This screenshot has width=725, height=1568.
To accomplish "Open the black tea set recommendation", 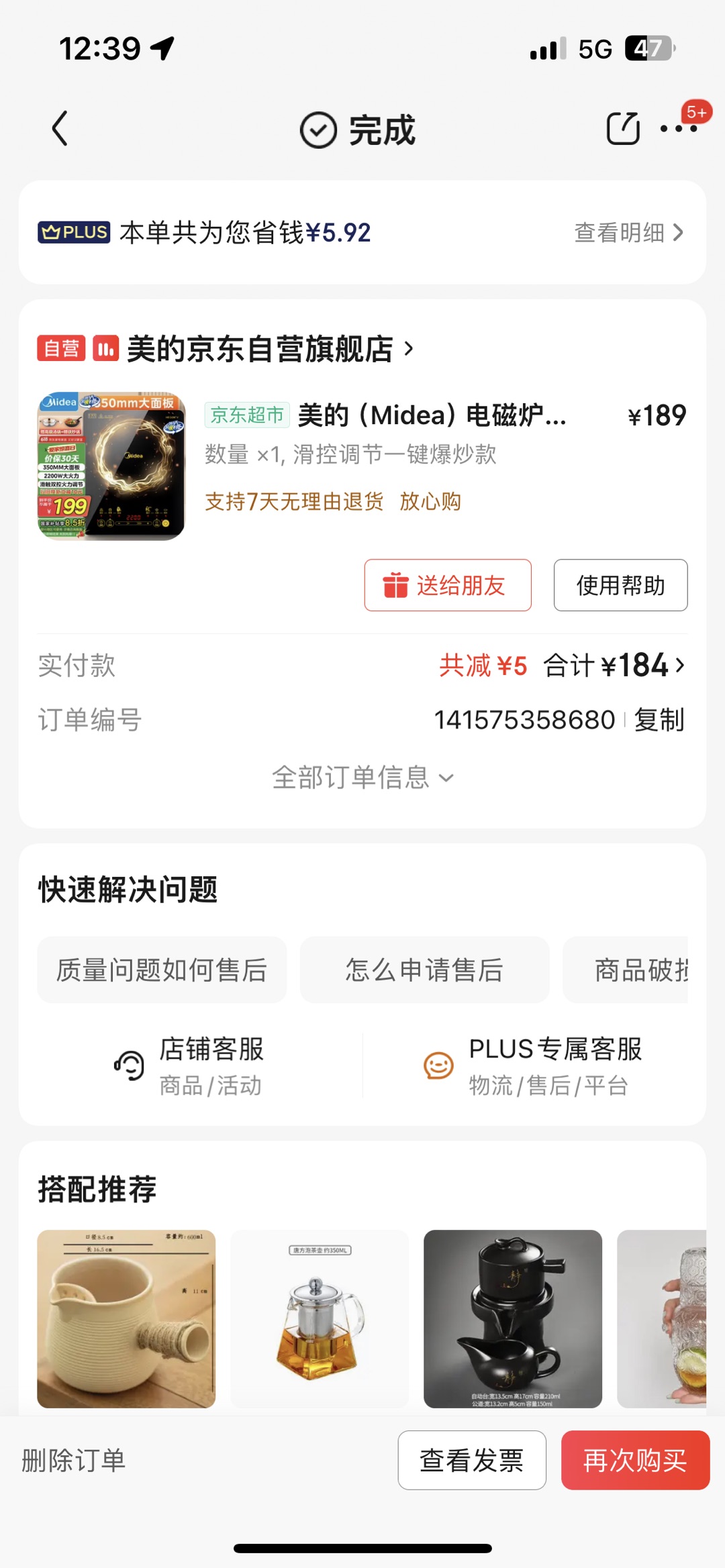I will coord(513,1318).
